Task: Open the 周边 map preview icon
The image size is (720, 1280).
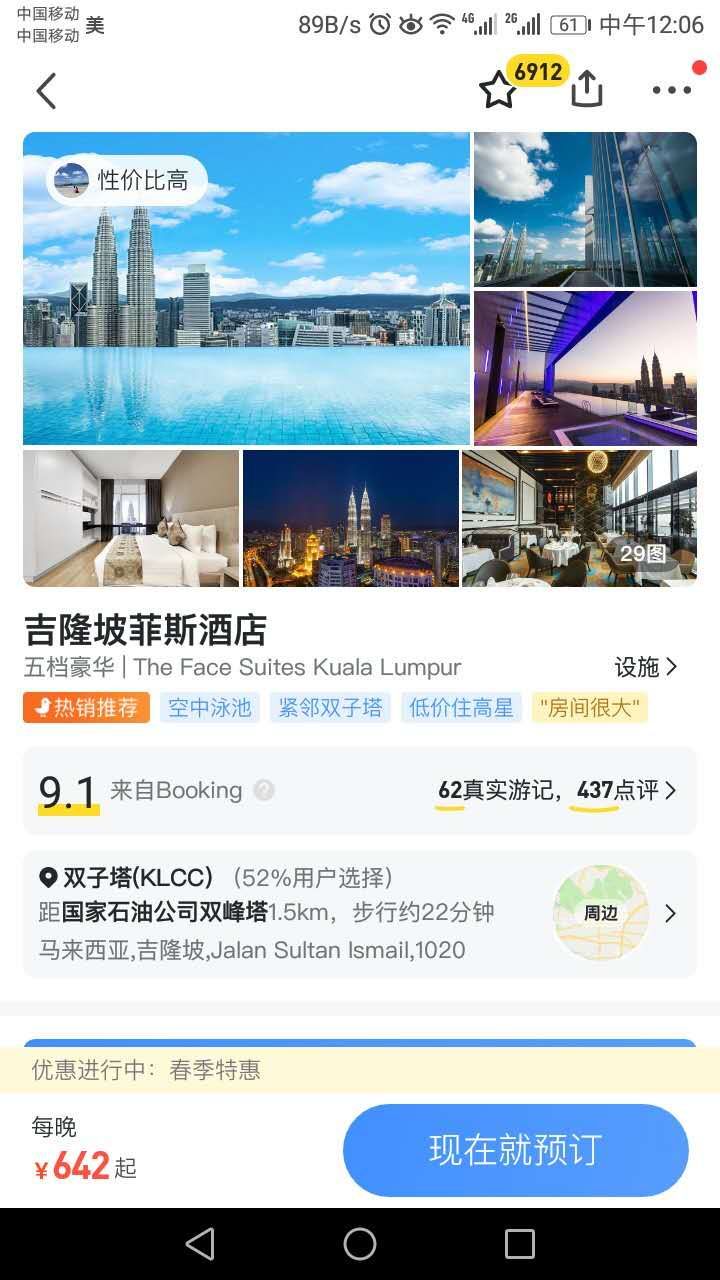Action: point(601,912)
